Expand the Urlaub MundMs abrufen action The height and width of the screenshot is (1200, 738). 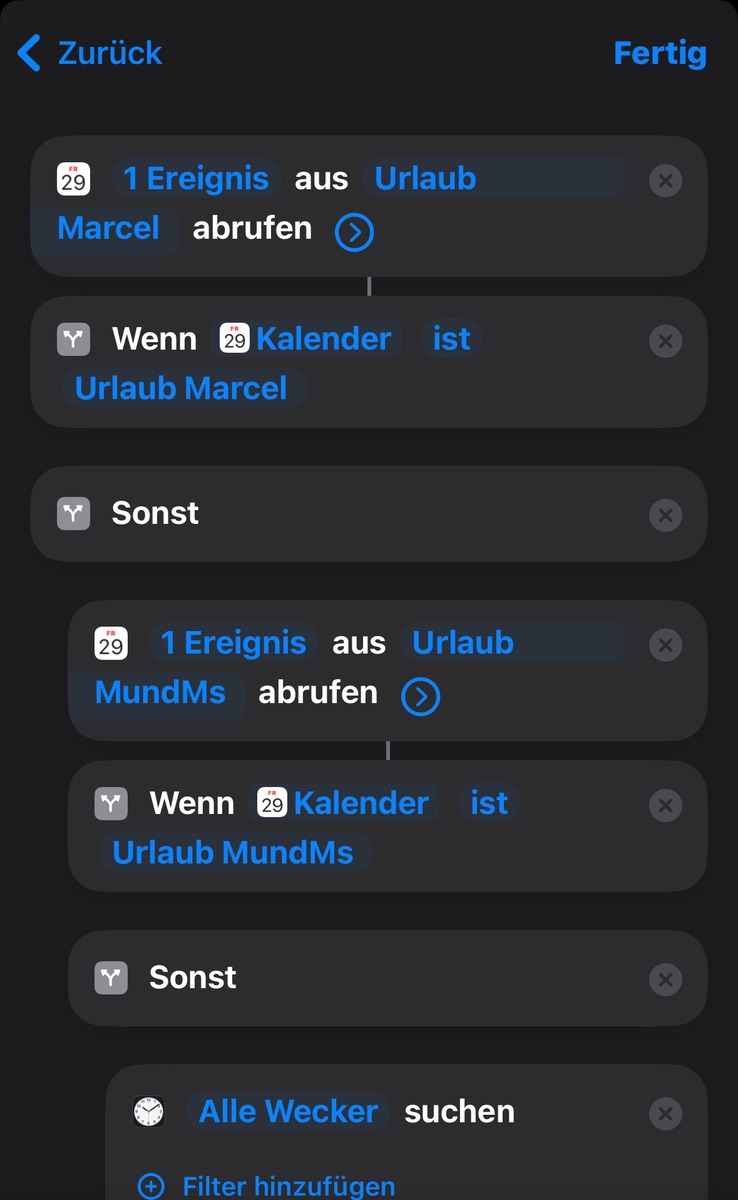coord(420,696)
